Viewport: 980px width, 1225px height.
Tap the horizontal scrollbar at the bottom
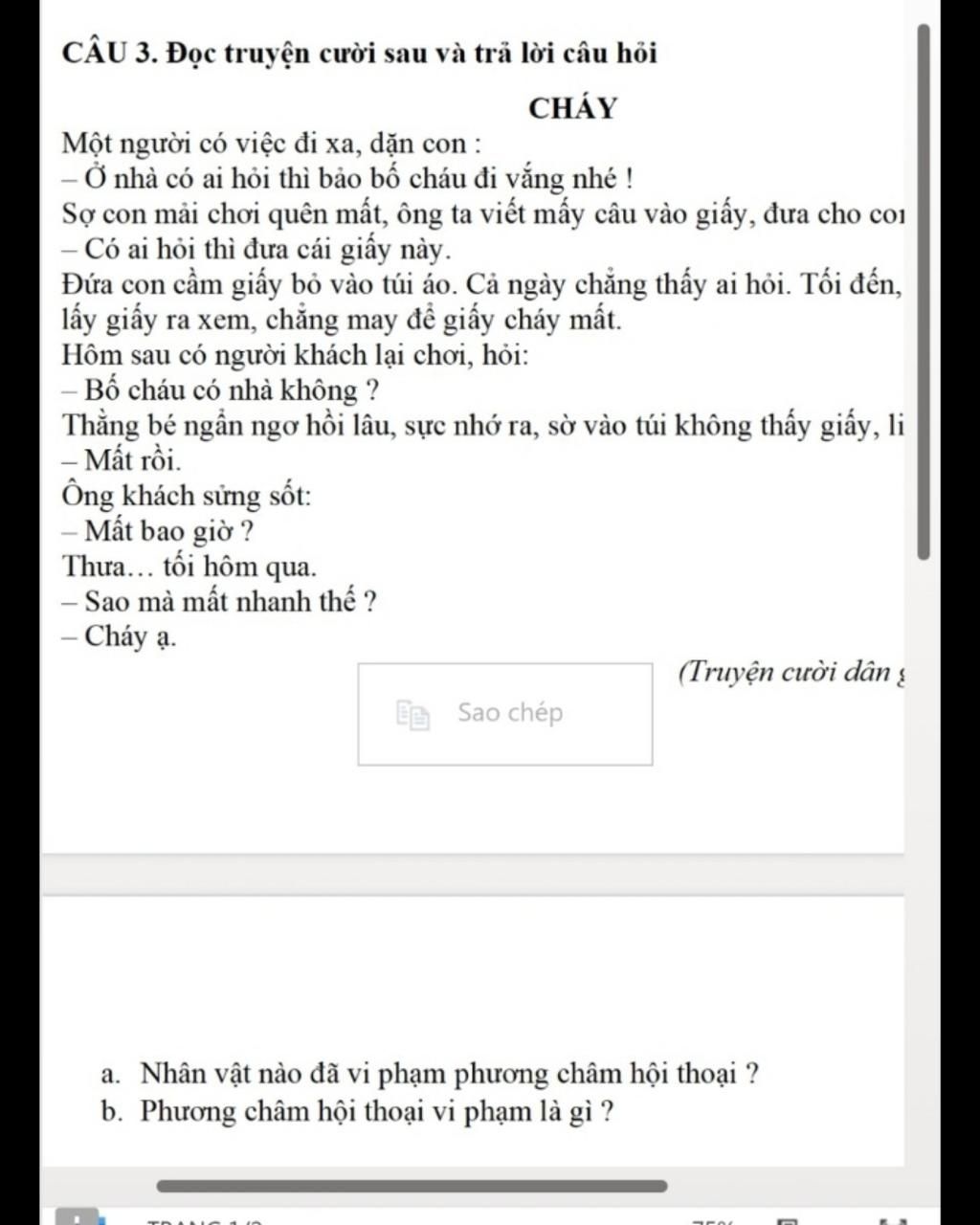click(412, 1186)
